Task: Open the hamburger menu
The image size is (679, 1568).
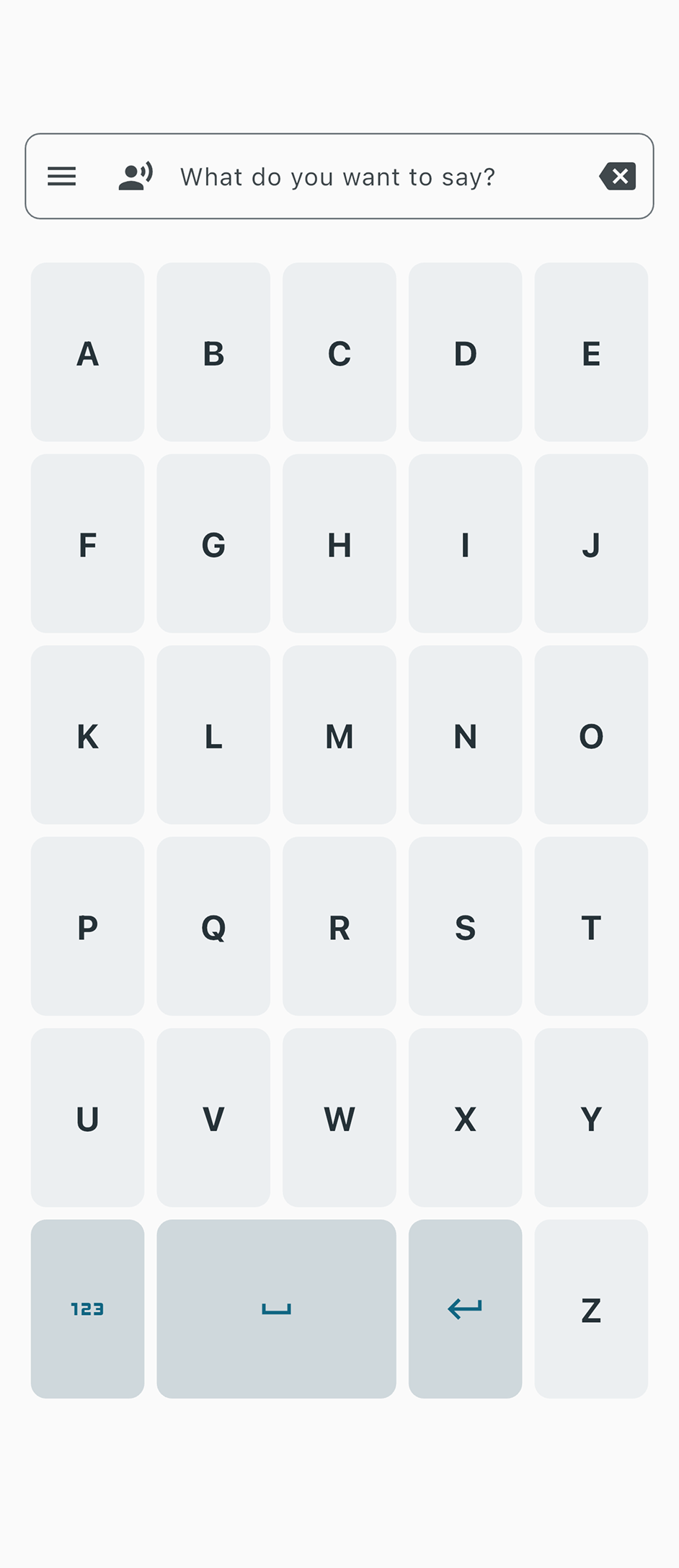Action: click(x=62, y=177)
